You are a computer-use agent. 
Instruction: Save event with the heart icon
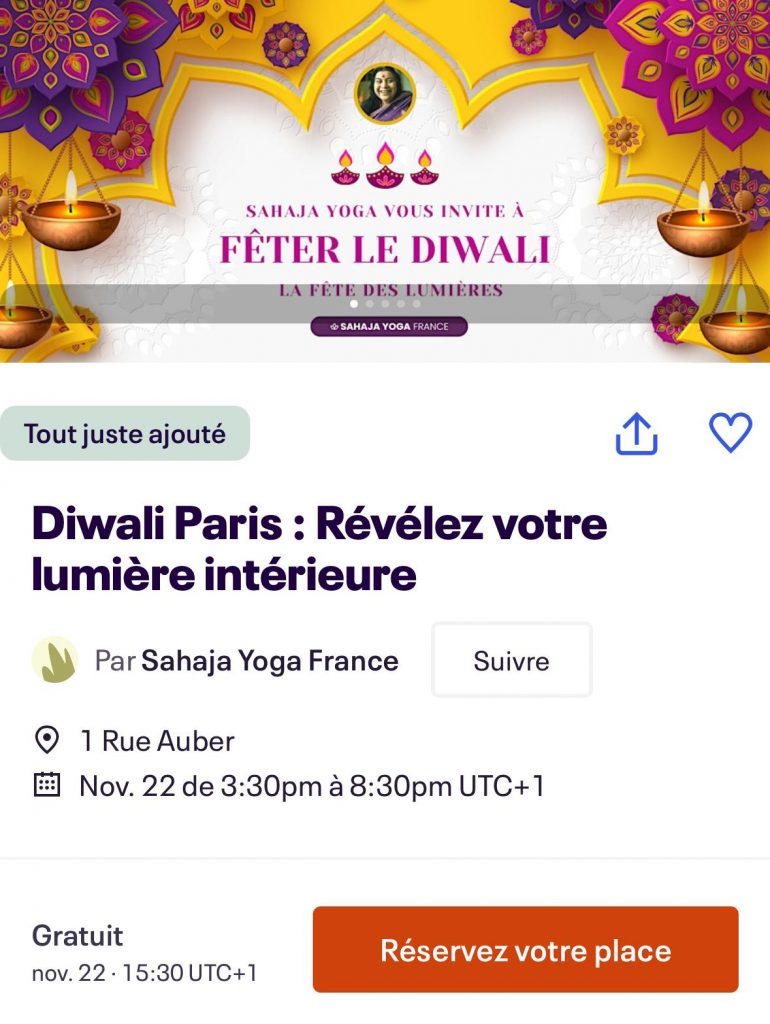[x=730, y=433]
